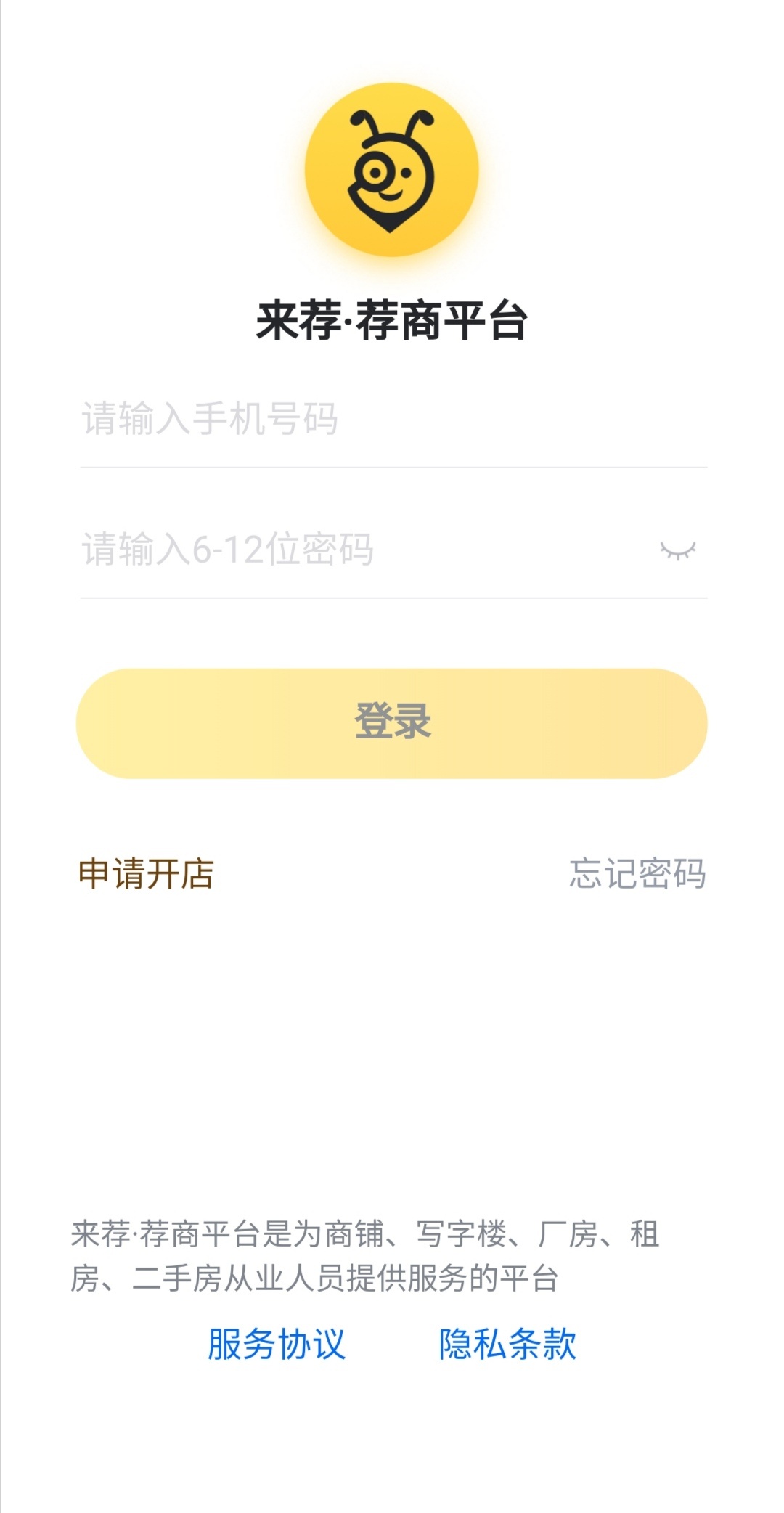Toggle password visibility eye icon
The height and width of the screenshot is (1513, 784).
point(678,551)
